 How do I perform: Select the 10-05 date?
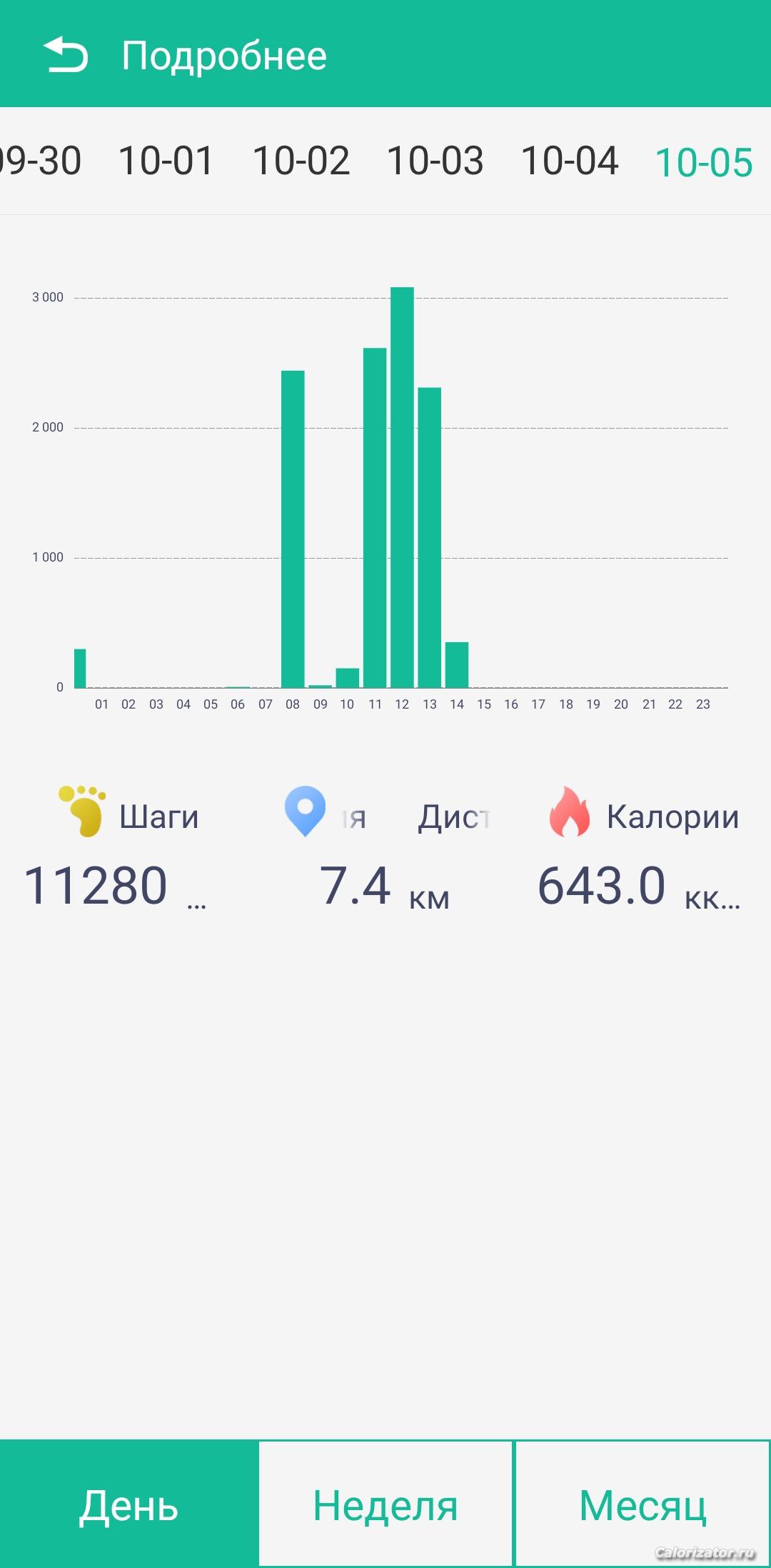coord(703,163)
